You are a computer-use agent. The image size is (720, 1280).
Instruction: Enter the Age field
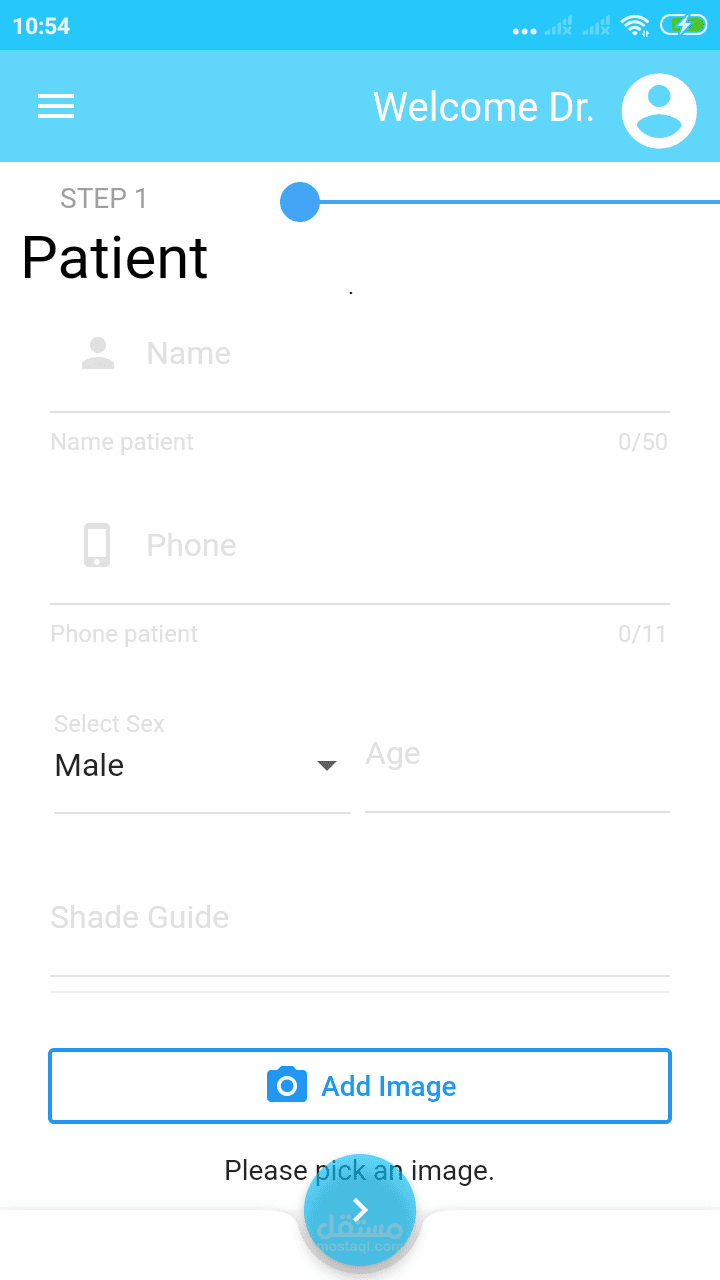pos(516,756)
